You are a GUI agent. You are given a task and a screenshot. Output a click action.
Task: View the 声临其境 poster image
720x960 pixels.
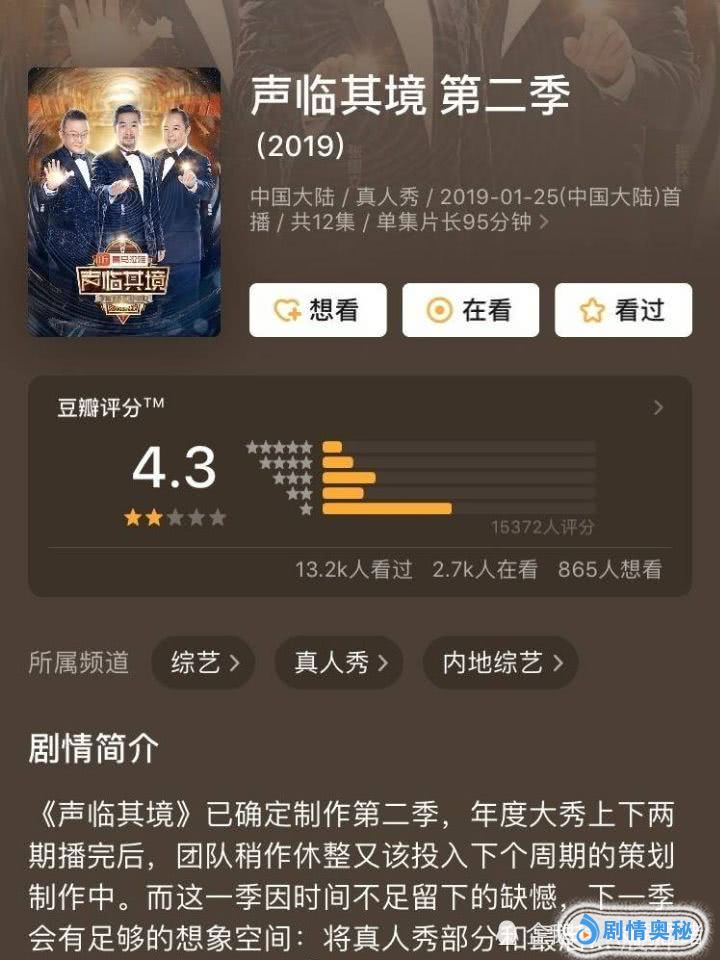pos(124,202)
